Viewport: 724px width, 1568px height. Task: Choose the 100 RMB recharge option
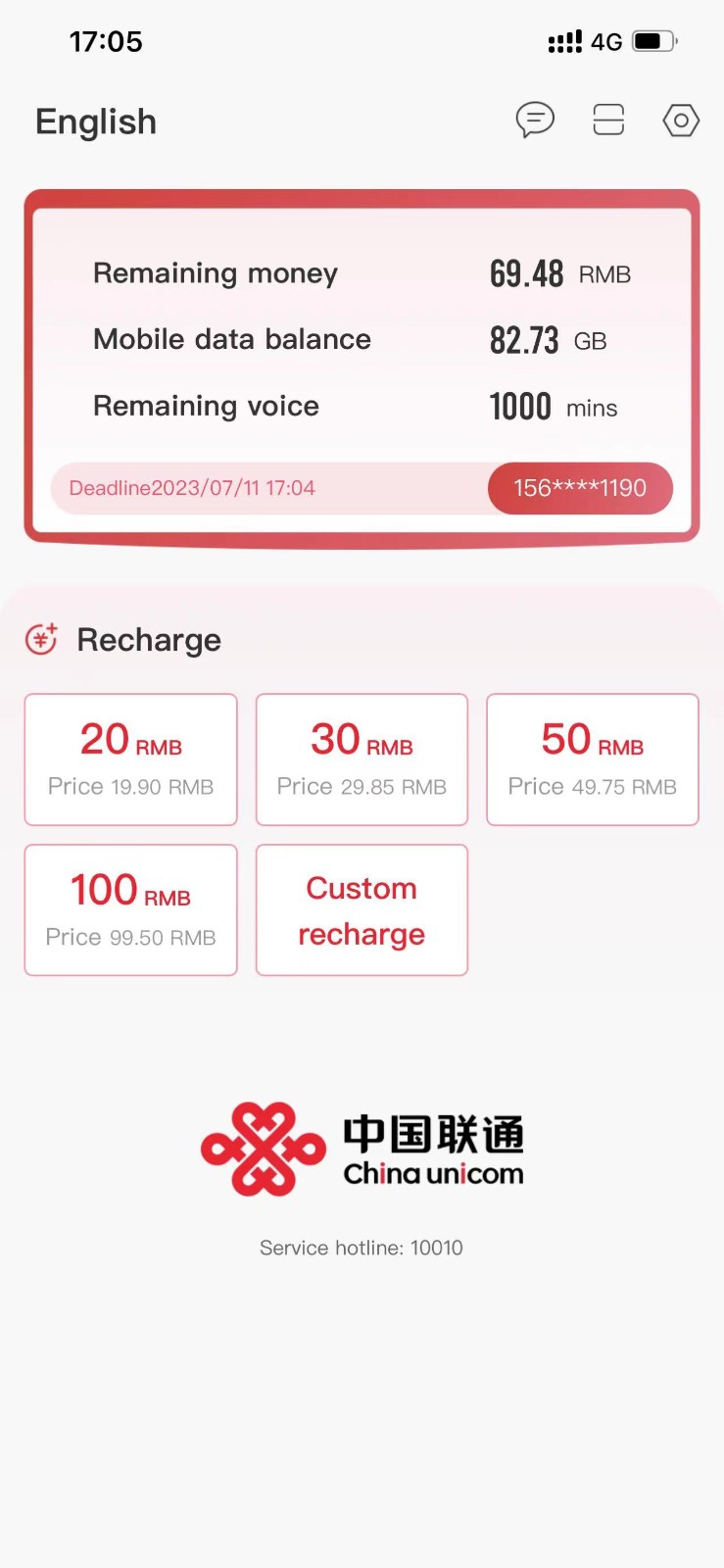131,910
